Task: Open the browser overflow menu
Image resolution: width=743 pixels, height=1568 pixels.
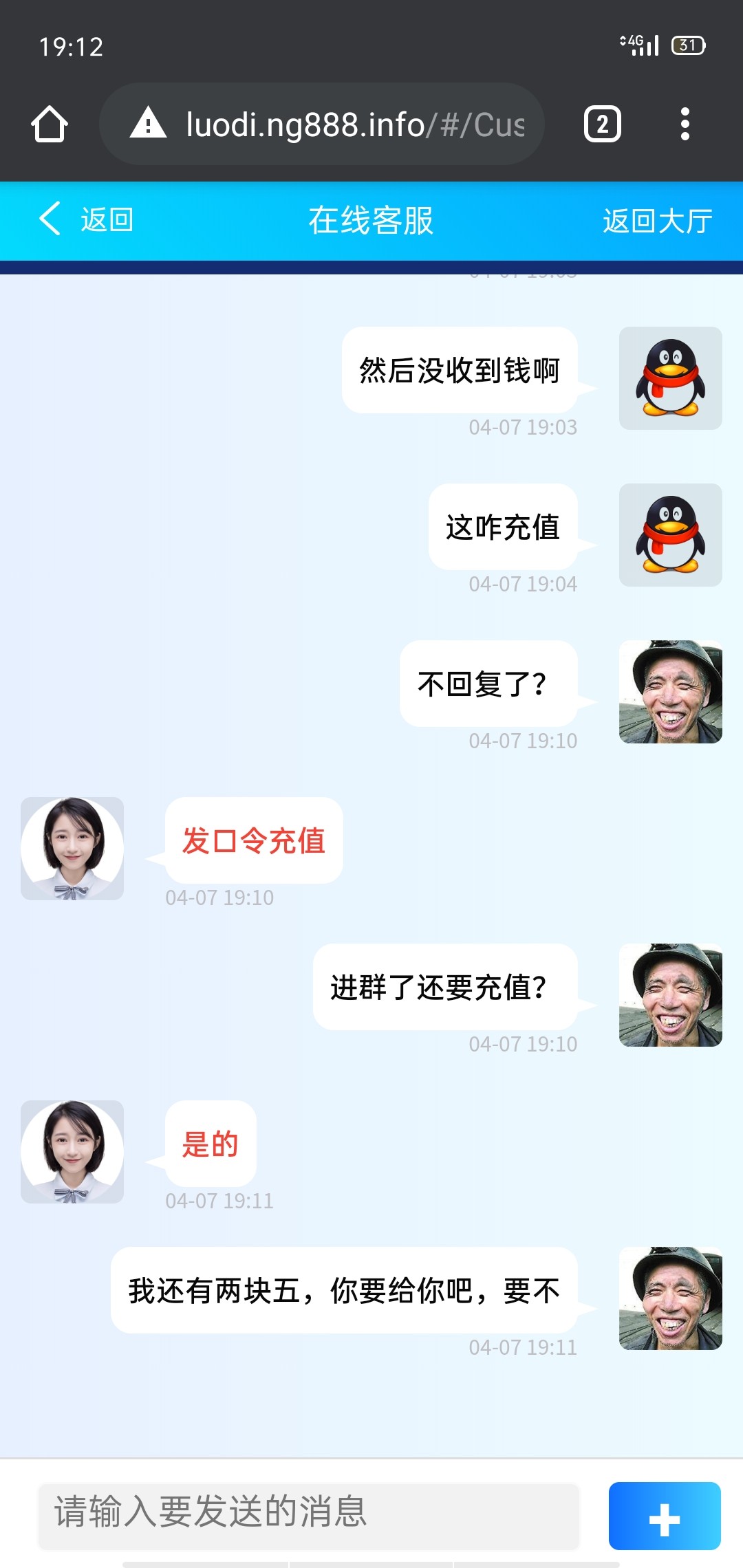Action: click(685, 124)
